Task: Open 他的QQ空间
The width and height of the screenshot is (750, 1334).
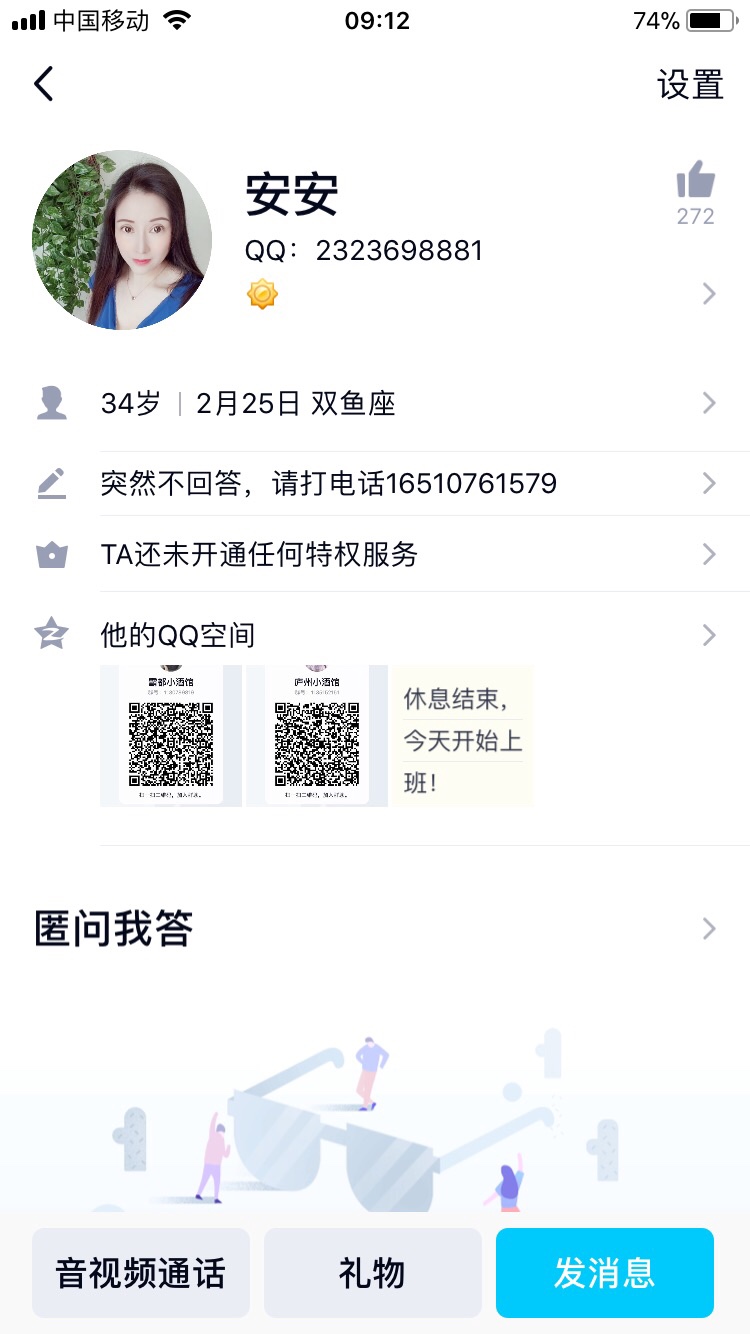Action: tap(400, 635)
